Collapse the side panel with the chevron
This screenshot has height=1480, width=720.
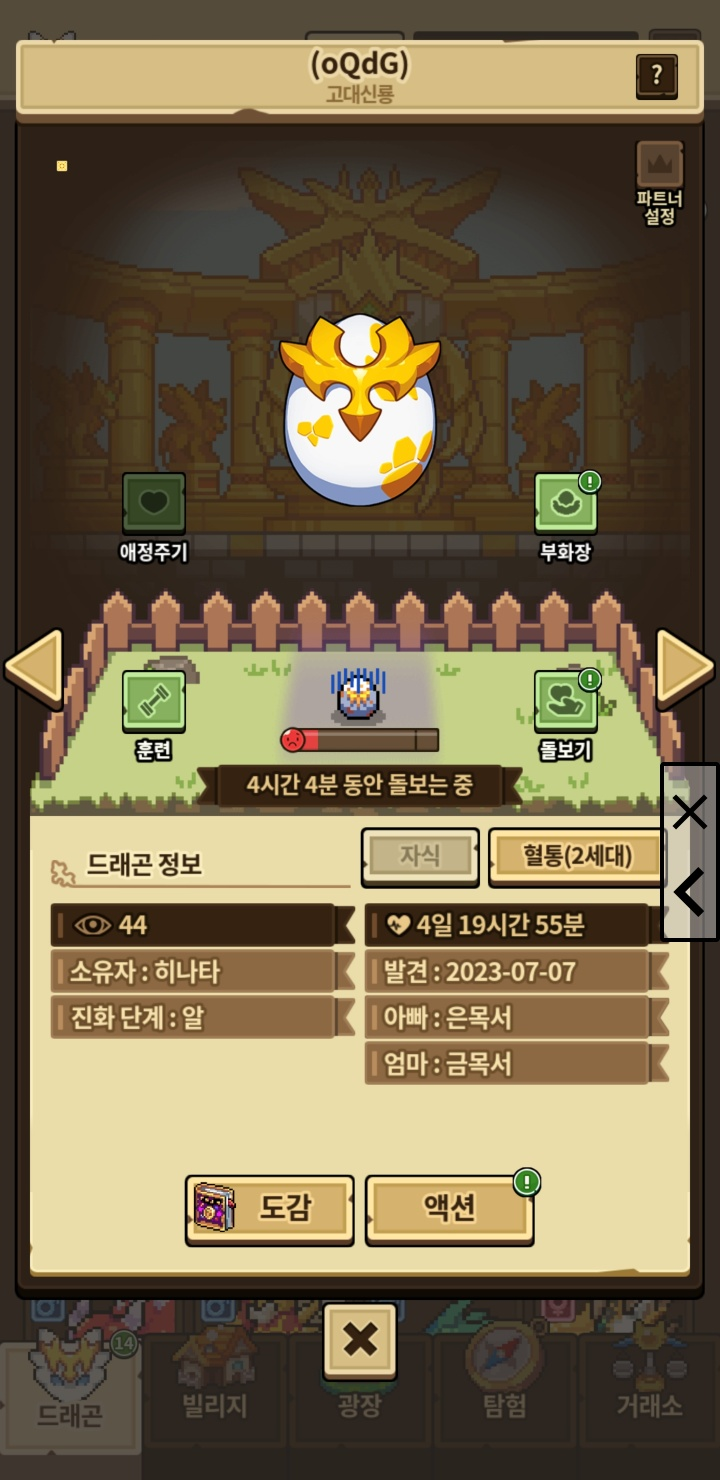pyautogui.click(x=690, y=892)
